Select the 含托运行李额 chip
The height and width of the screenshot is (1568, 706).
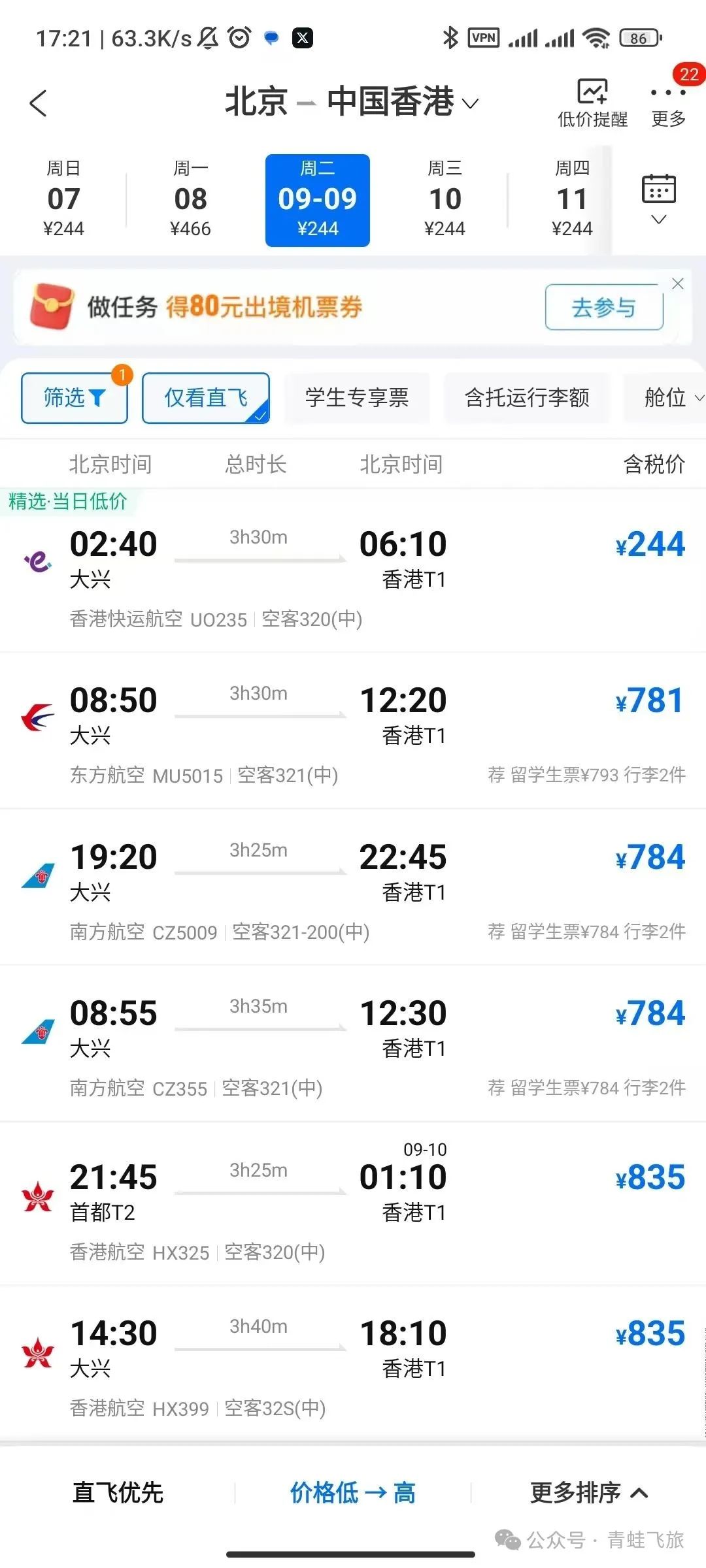(x=527, y=397)
